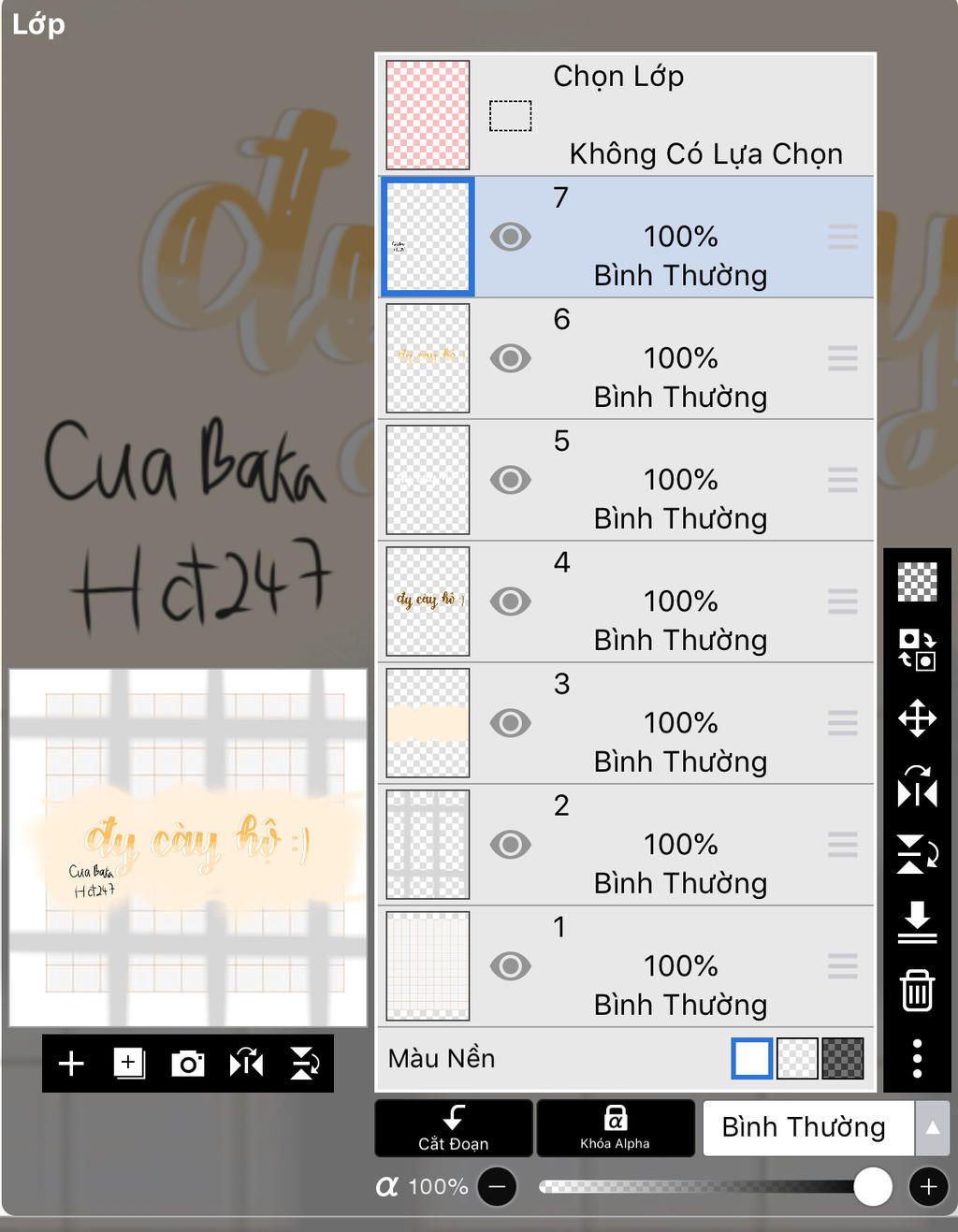Image resolution: width=958 pixels, height=1232 pixels.
Task: Open Bình Thường blend mode dropdown
Action: point(825,1128)
